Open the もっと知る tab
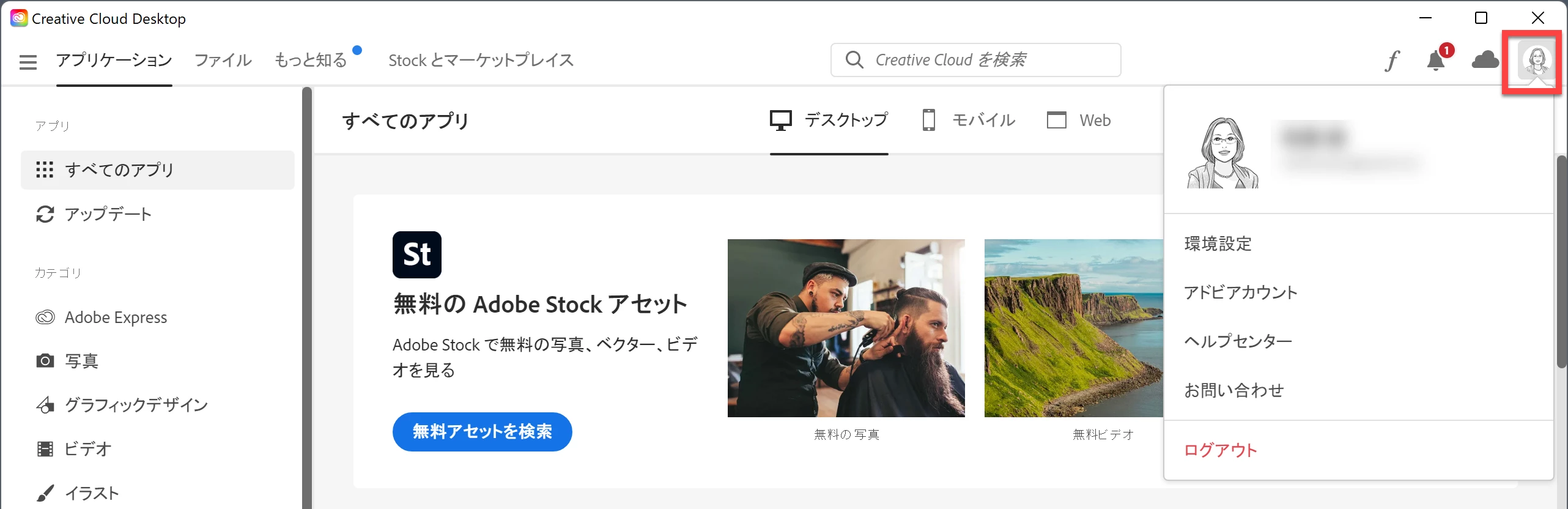This screenshot has height=509, width=1568. pos(311,60)
